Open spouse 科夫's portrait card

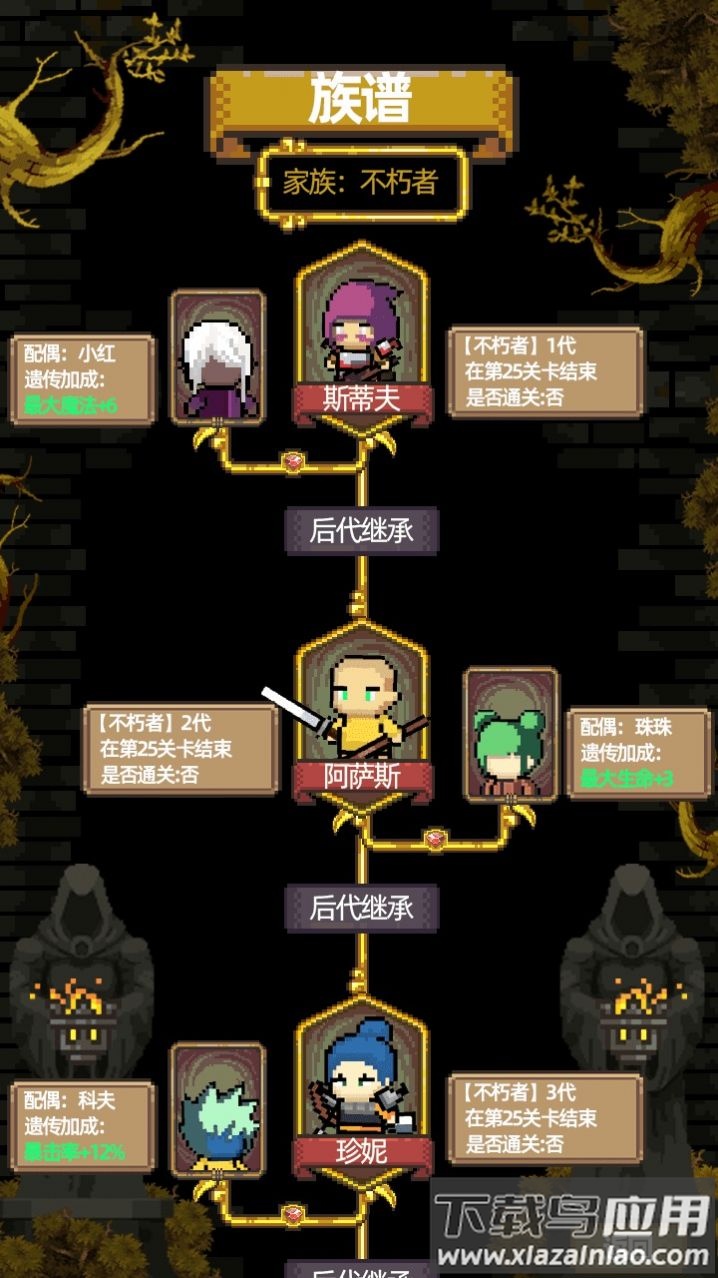click(x=218, y=1109)
